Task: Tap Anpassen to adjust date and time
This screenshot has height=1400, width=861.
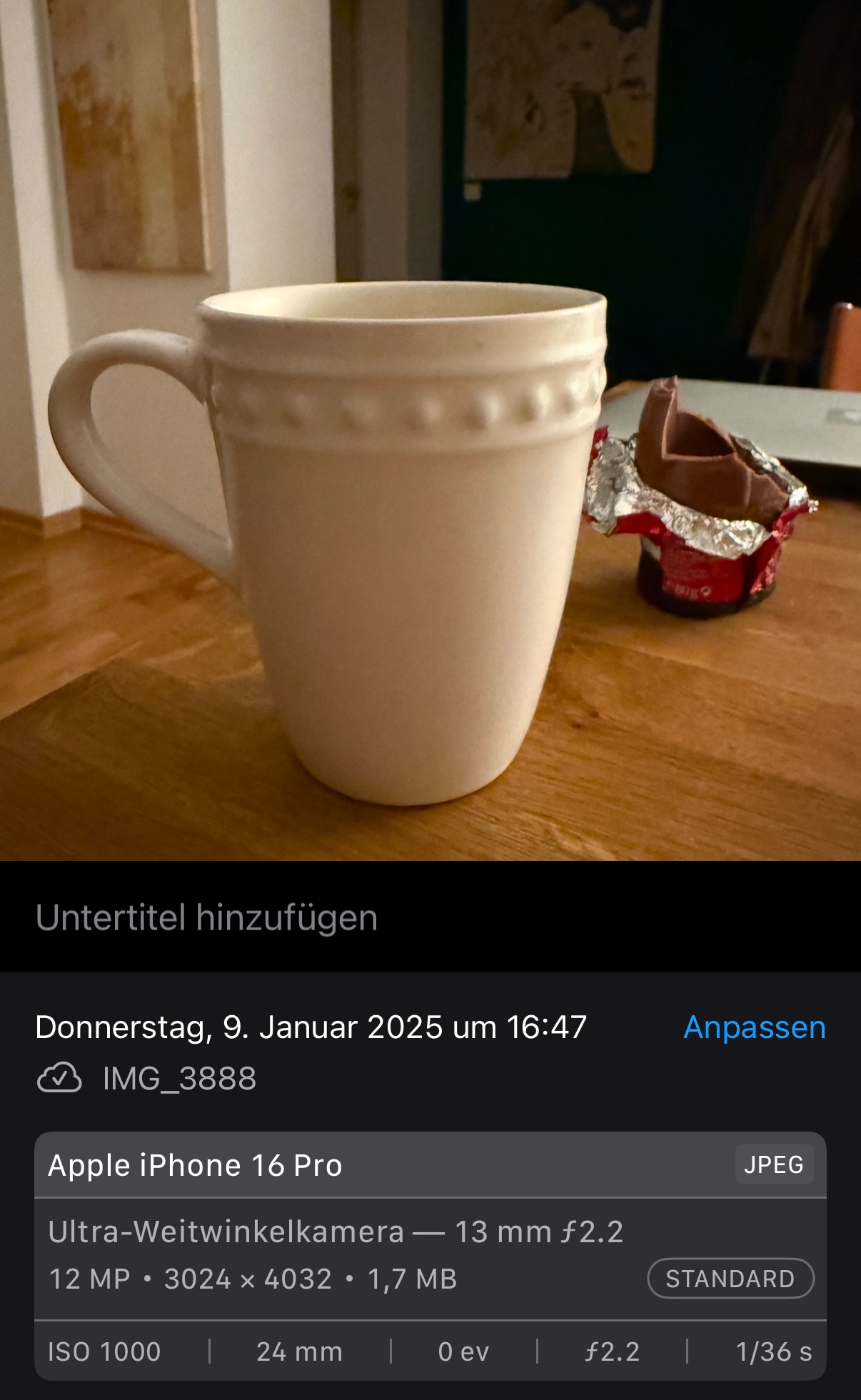Action: click(754, 1027)
